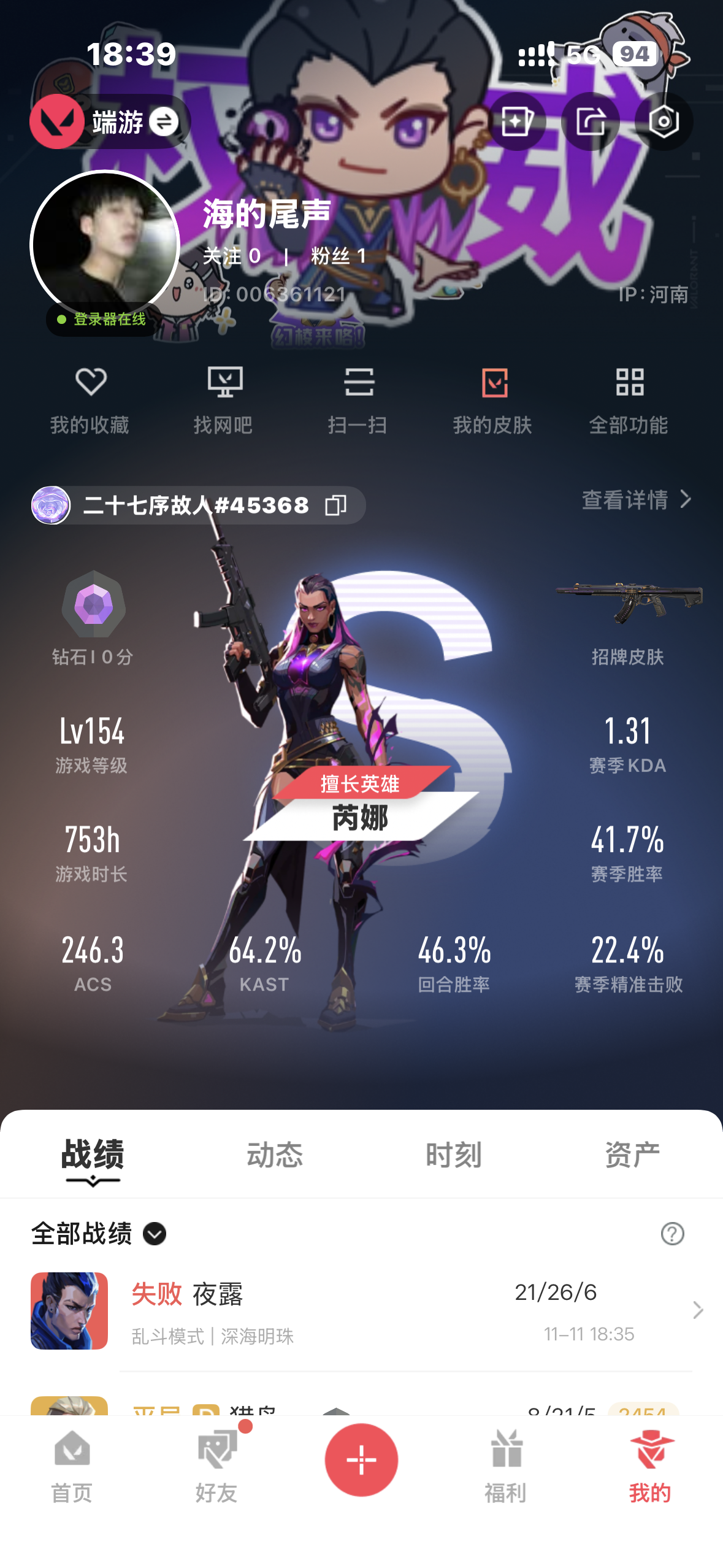Expand the 全部战绩 filter dropdown
This screenshot has width=723, height=1568.
pos(155,1234)
